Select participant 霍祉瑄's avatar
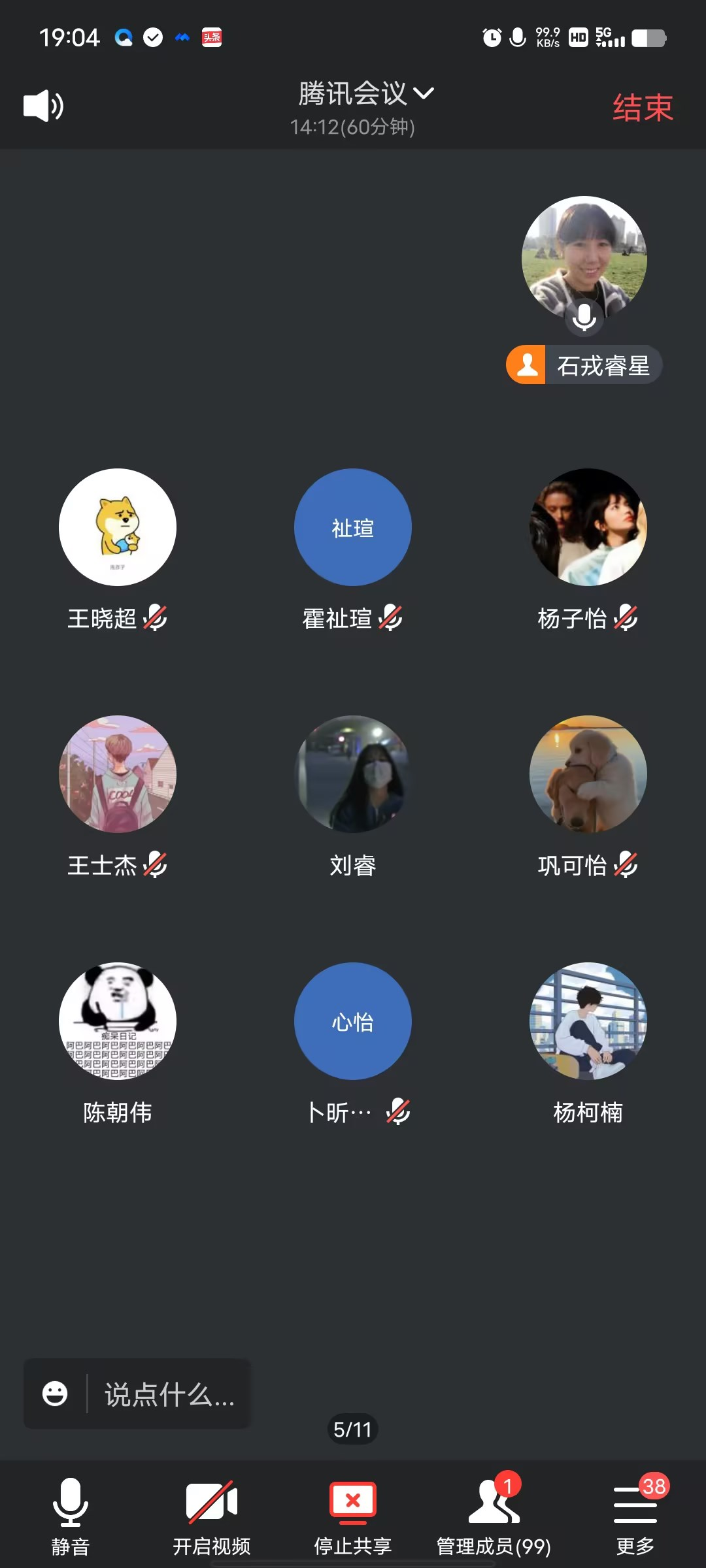Viewport: 706px width, 1568px height. click(x=353, y=527)
